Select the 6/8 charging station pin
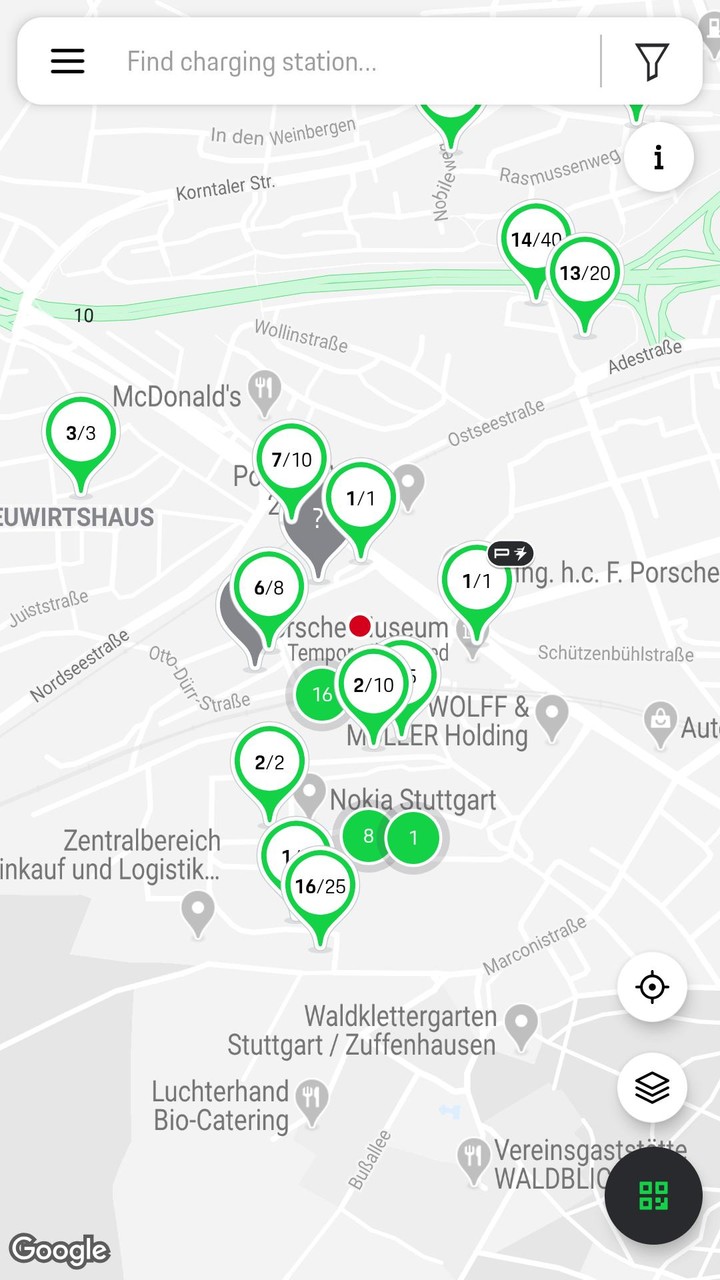 tap(269, 588)
